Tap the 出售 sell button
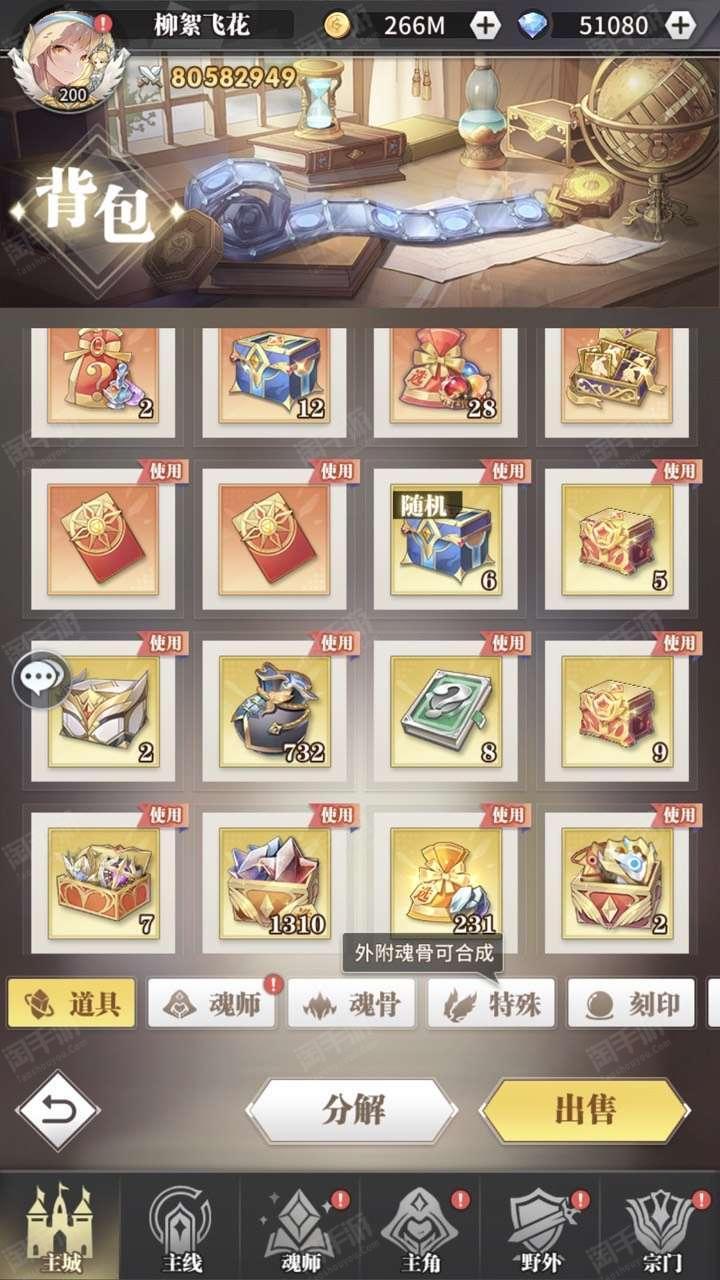This screenshot has width=720, height=1280. point(585,1110)
